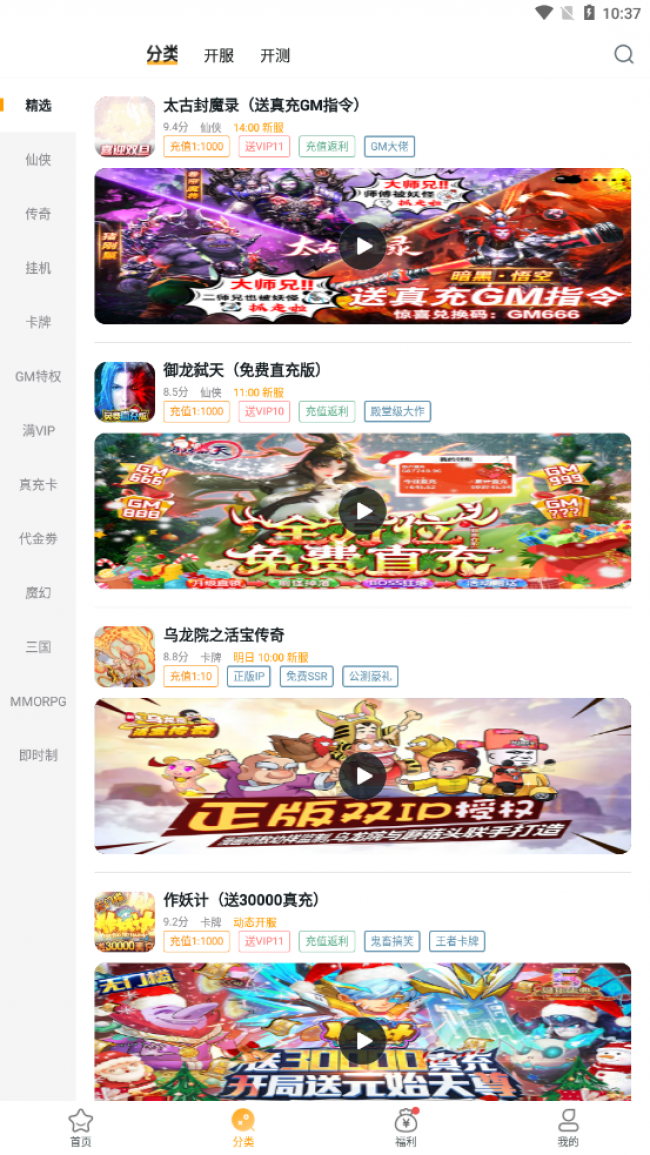
Task: Open the game 御龙弑天
Action: coord(242,370)
